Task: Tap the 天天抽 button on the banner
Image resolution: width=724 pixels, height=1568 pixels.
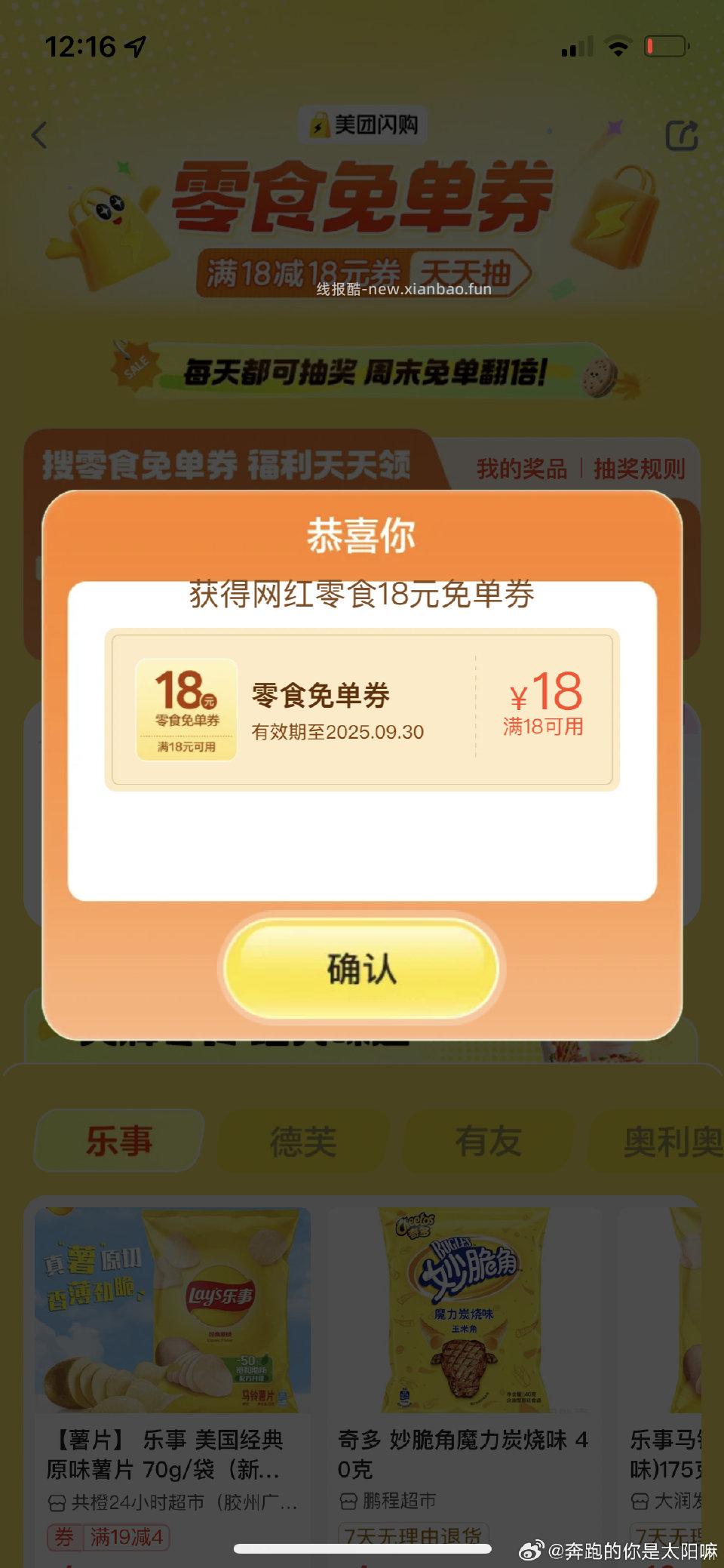Action: click(469, 270)
